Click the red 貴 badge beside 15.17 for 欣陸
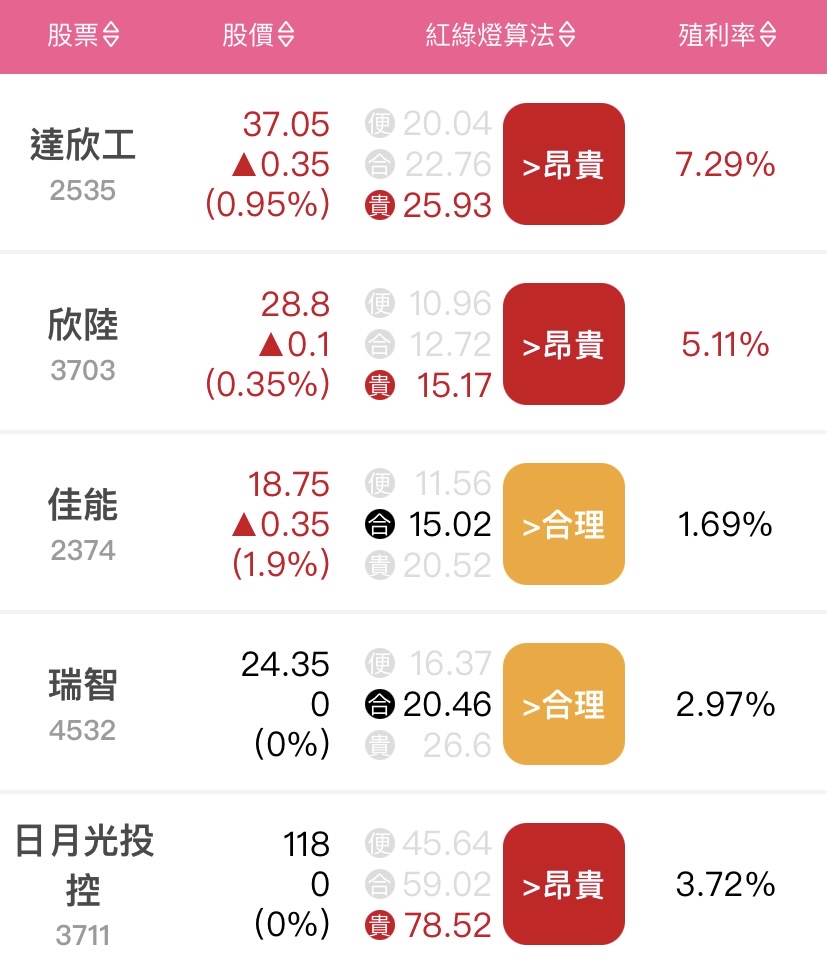Image resolution: width=827 pixels, height=966 pixels. point(378,384)
